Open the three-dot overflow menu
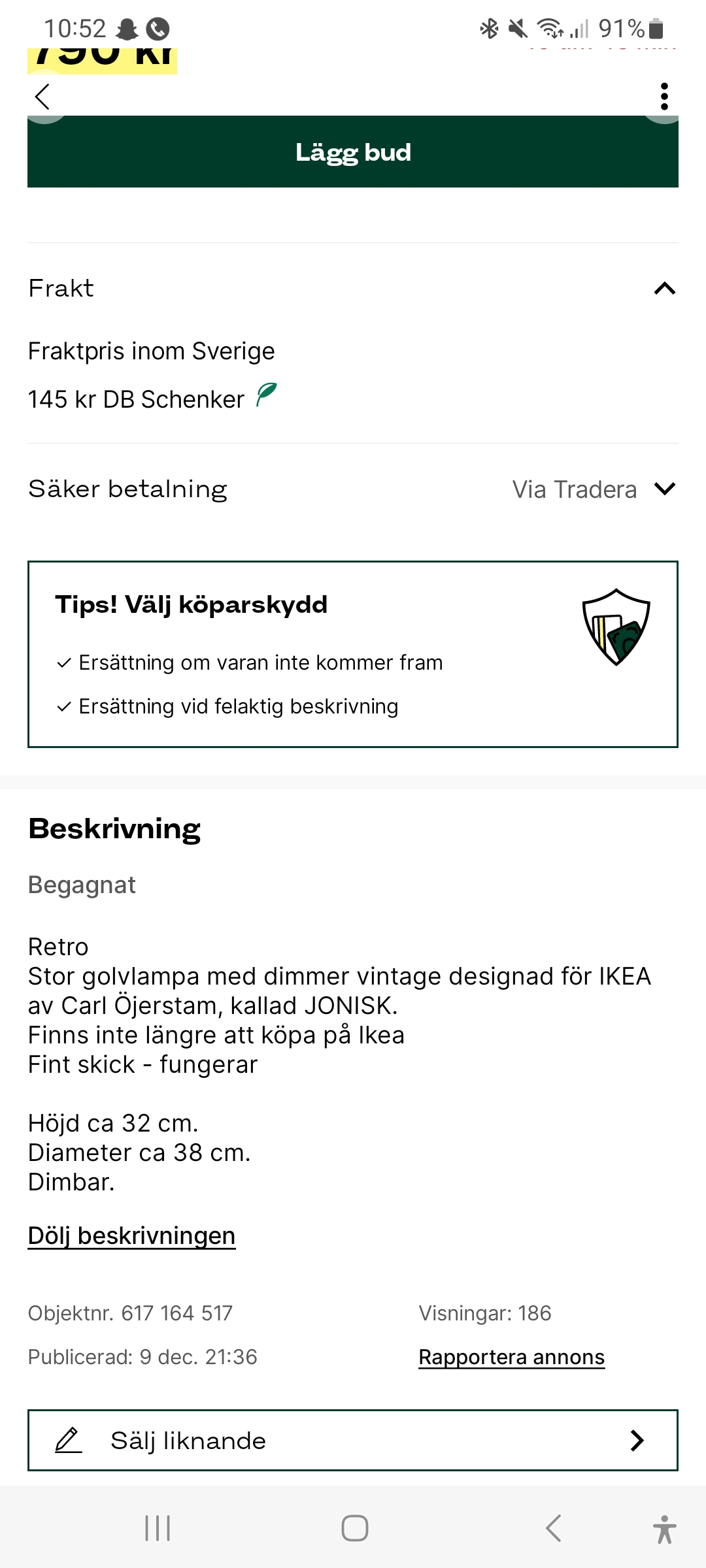706x1568 pixels. [664, 97]
